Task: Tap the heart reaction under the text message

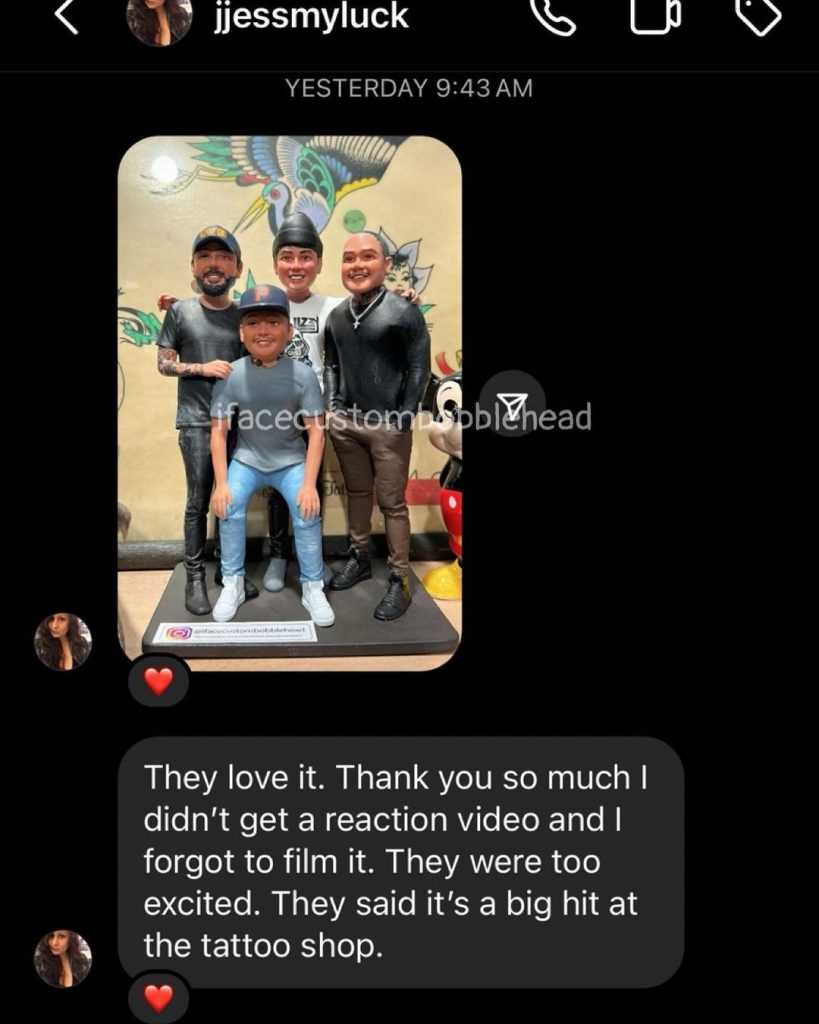Action: point(158,997)
